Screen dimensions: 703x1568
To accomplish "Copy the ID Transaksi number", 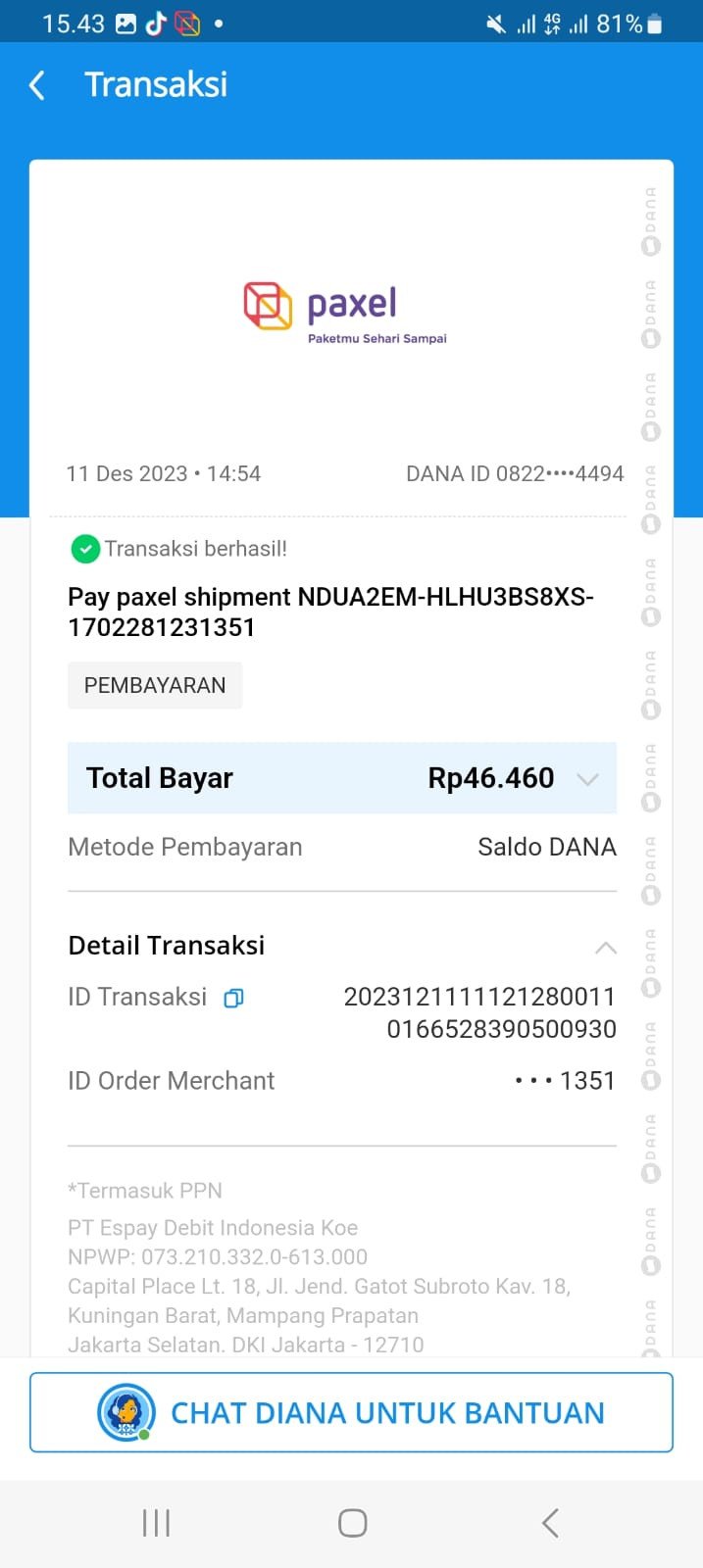I will coord(233,998).
